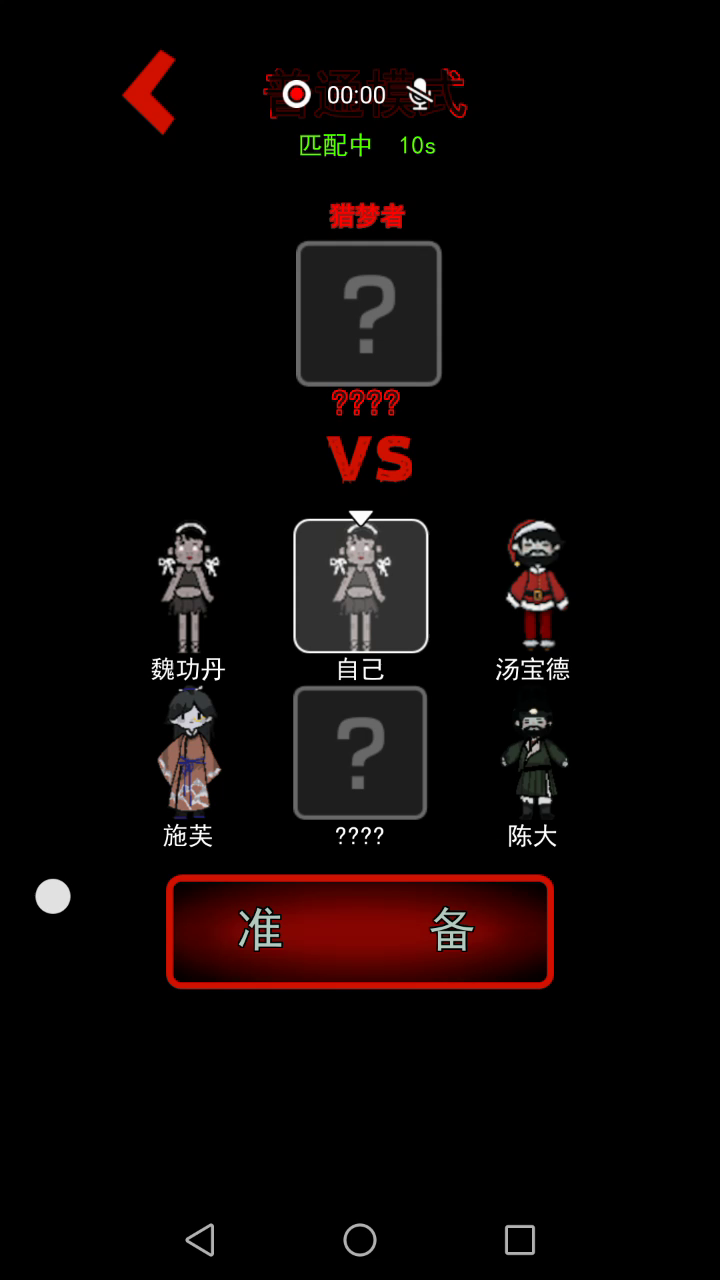Viewport: 720px width, 1280px height.
Task: Tap the 准备 ready button
Action: pos(360,931)
